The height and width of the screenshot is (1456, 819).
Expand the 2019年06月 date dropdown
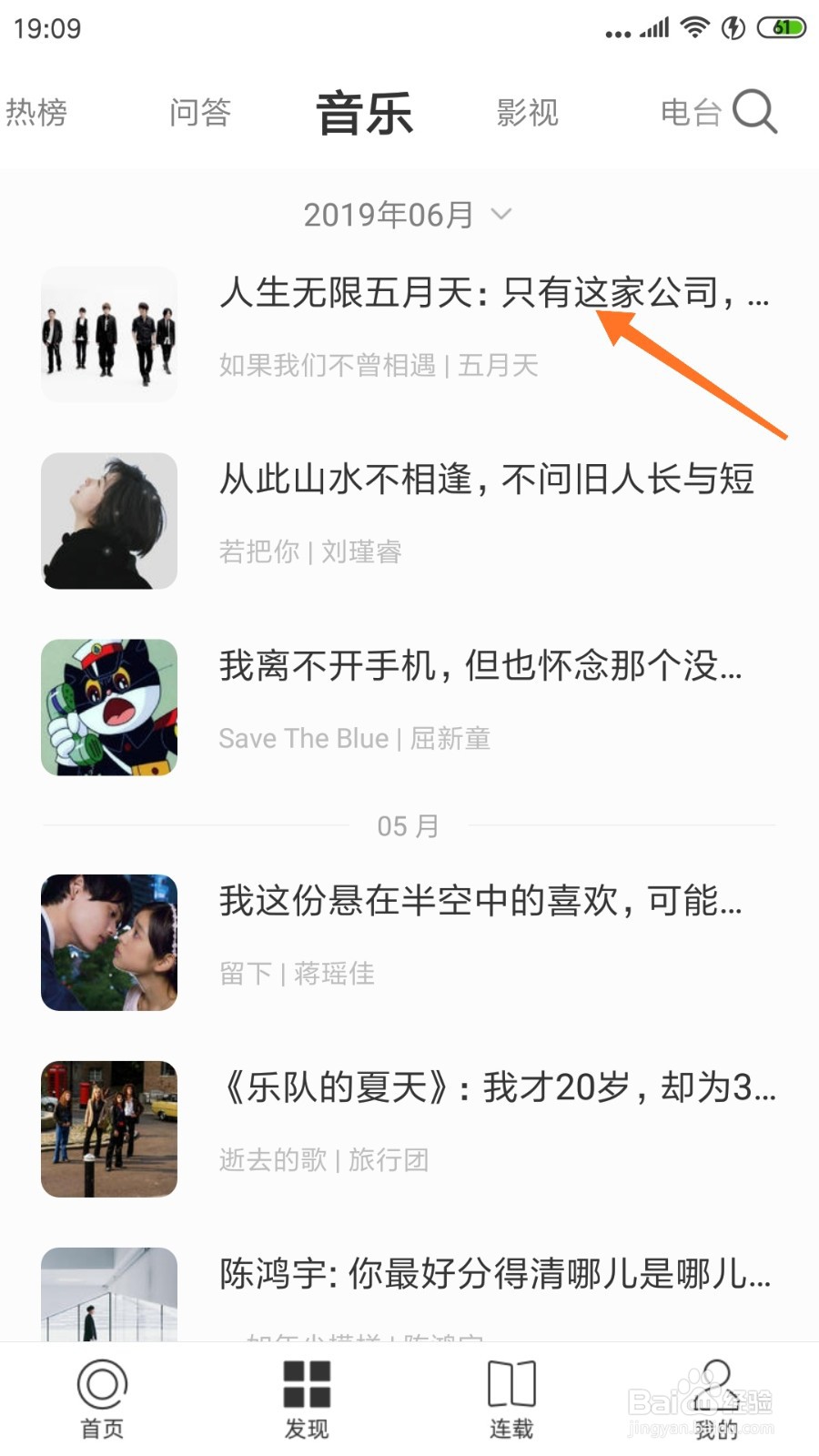click(408, 214)
